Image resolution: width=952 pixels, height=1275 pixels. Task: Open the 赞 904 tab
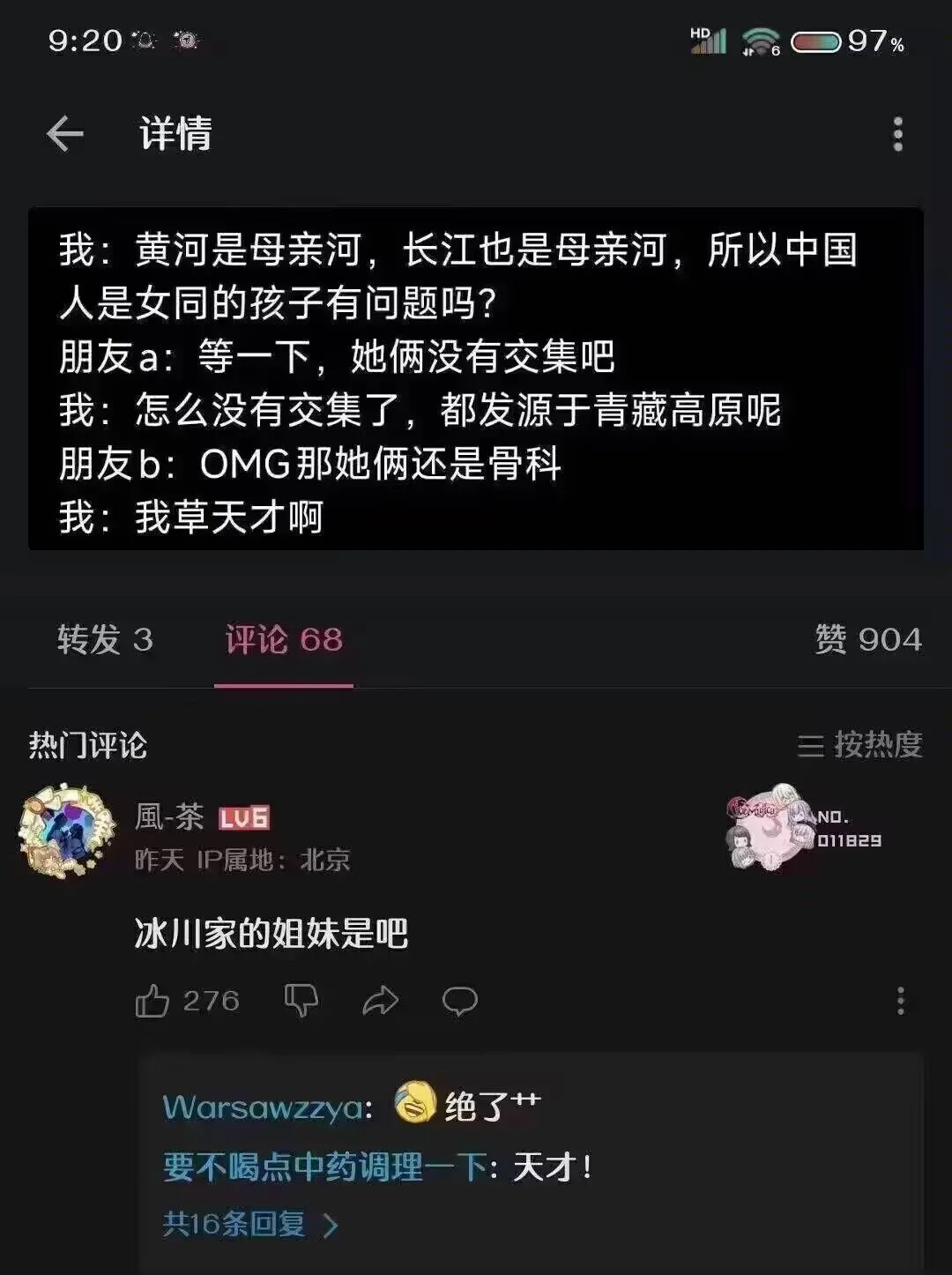pos(868,640)
